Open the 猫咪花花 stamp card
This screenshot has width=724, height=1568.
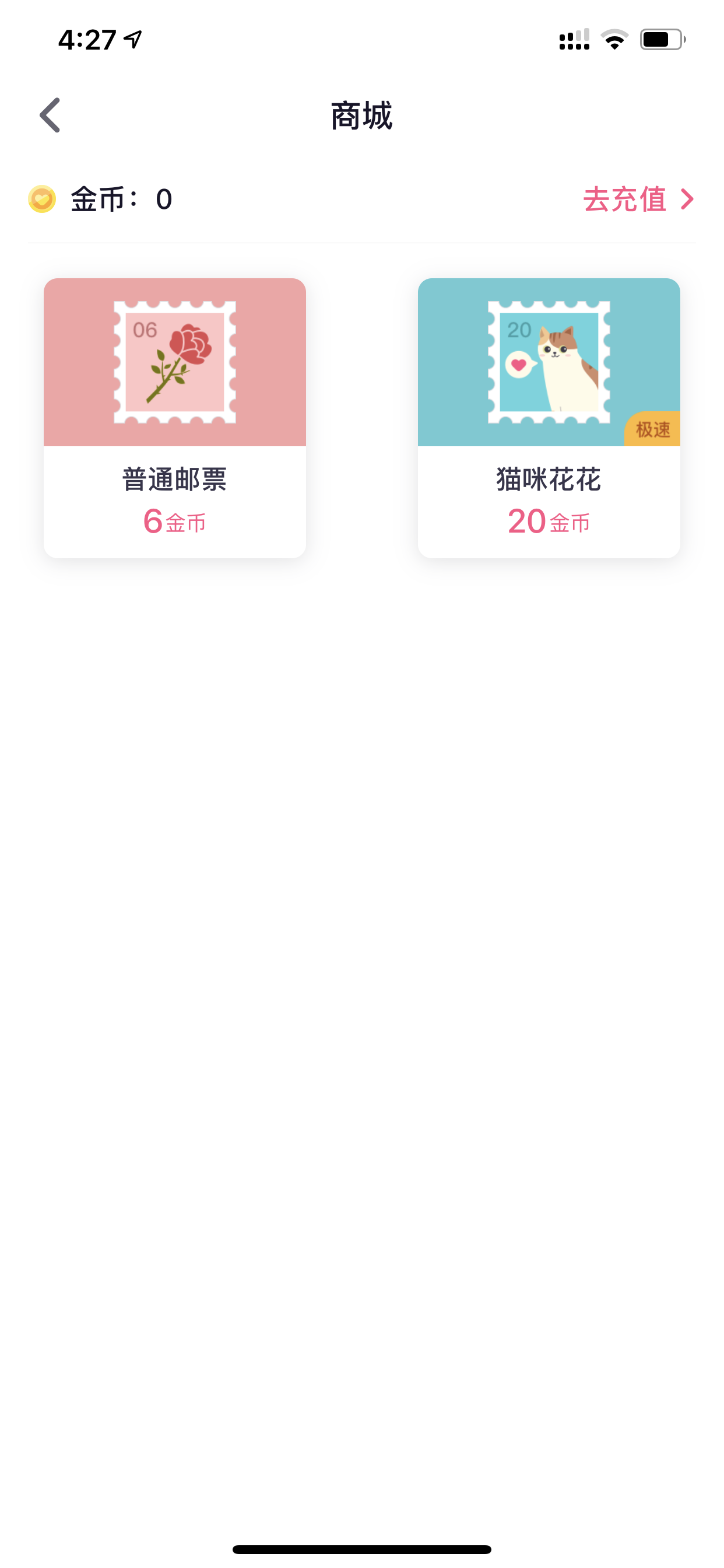coord(549,418)
